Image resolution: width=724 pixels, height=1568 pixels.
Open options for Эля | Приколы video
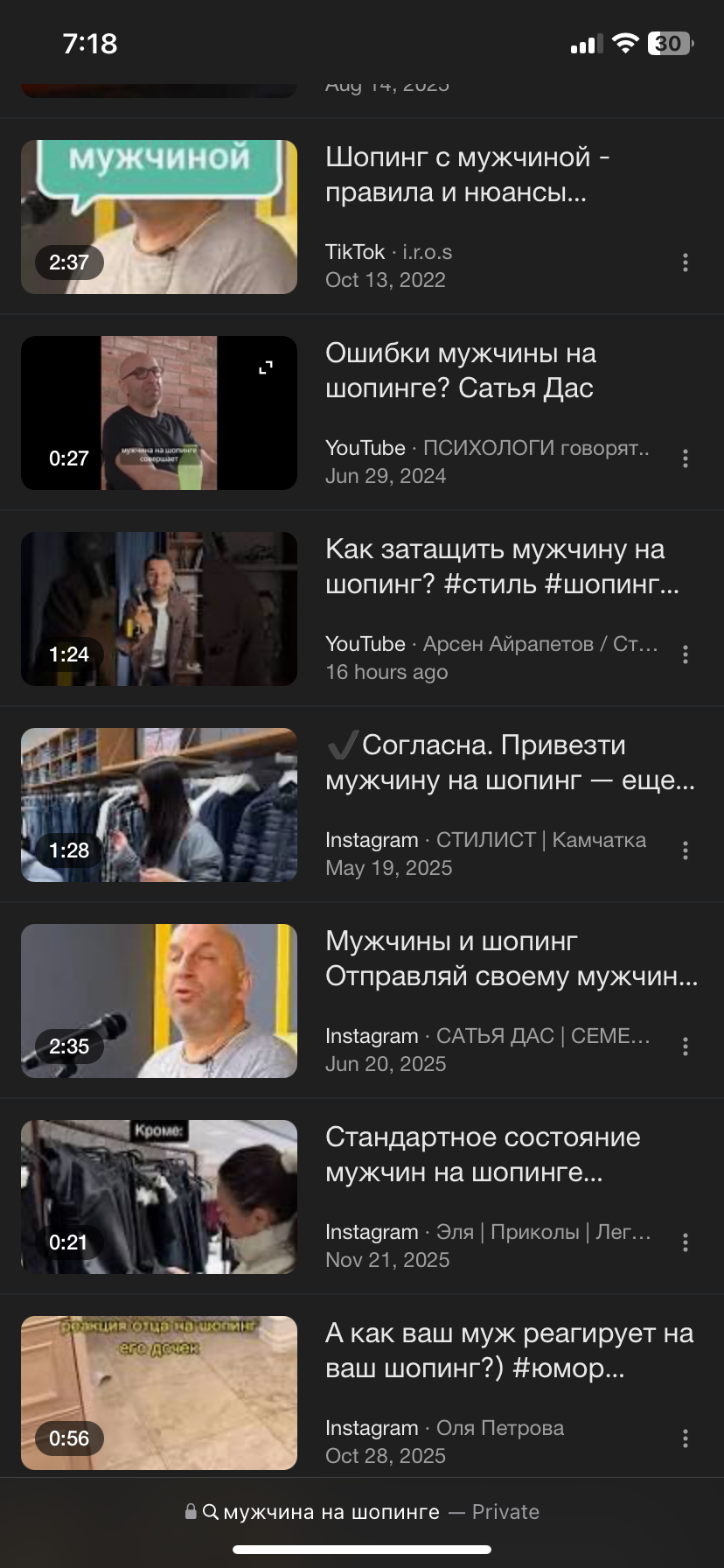tap(686, 1242)
